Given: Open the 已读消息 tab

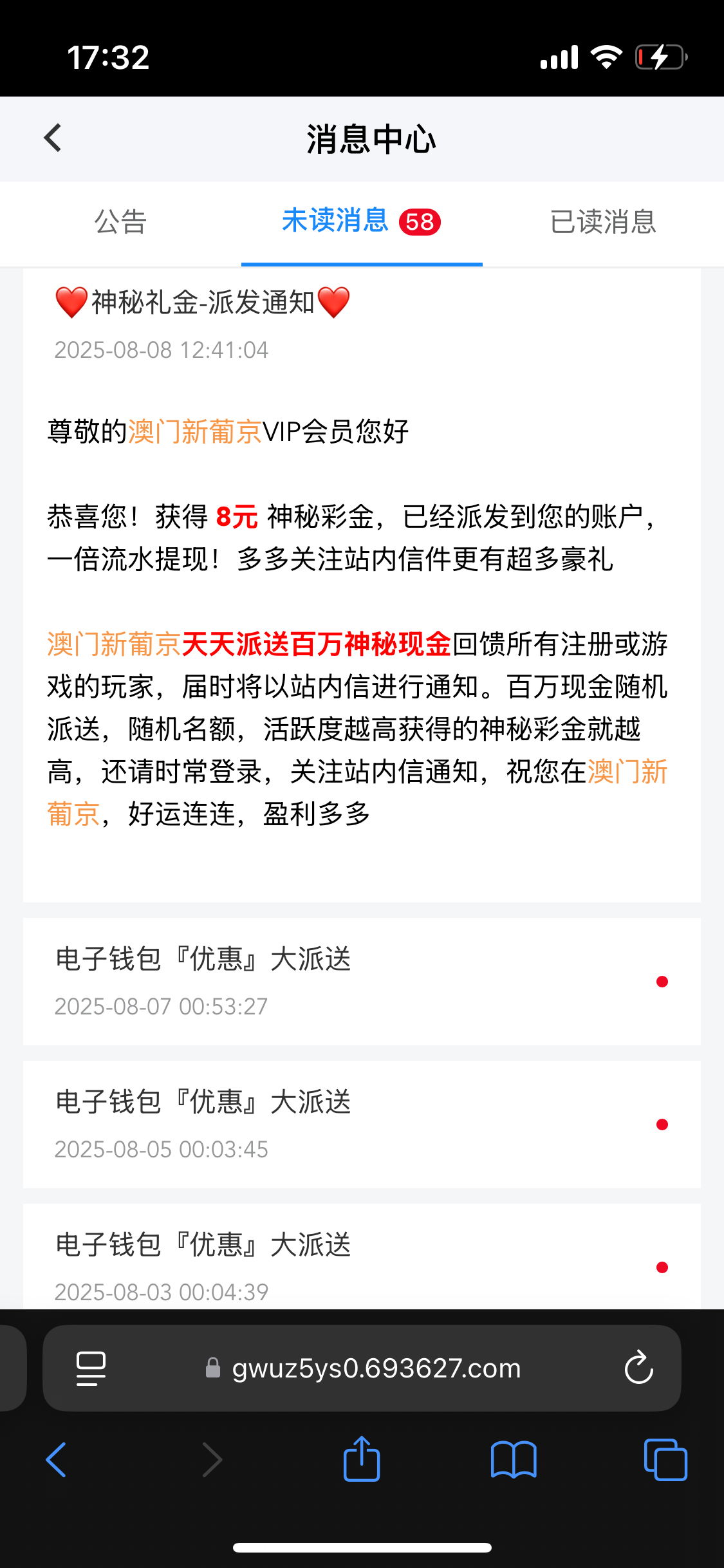Looking at the screenshot, I should [603, 222].
